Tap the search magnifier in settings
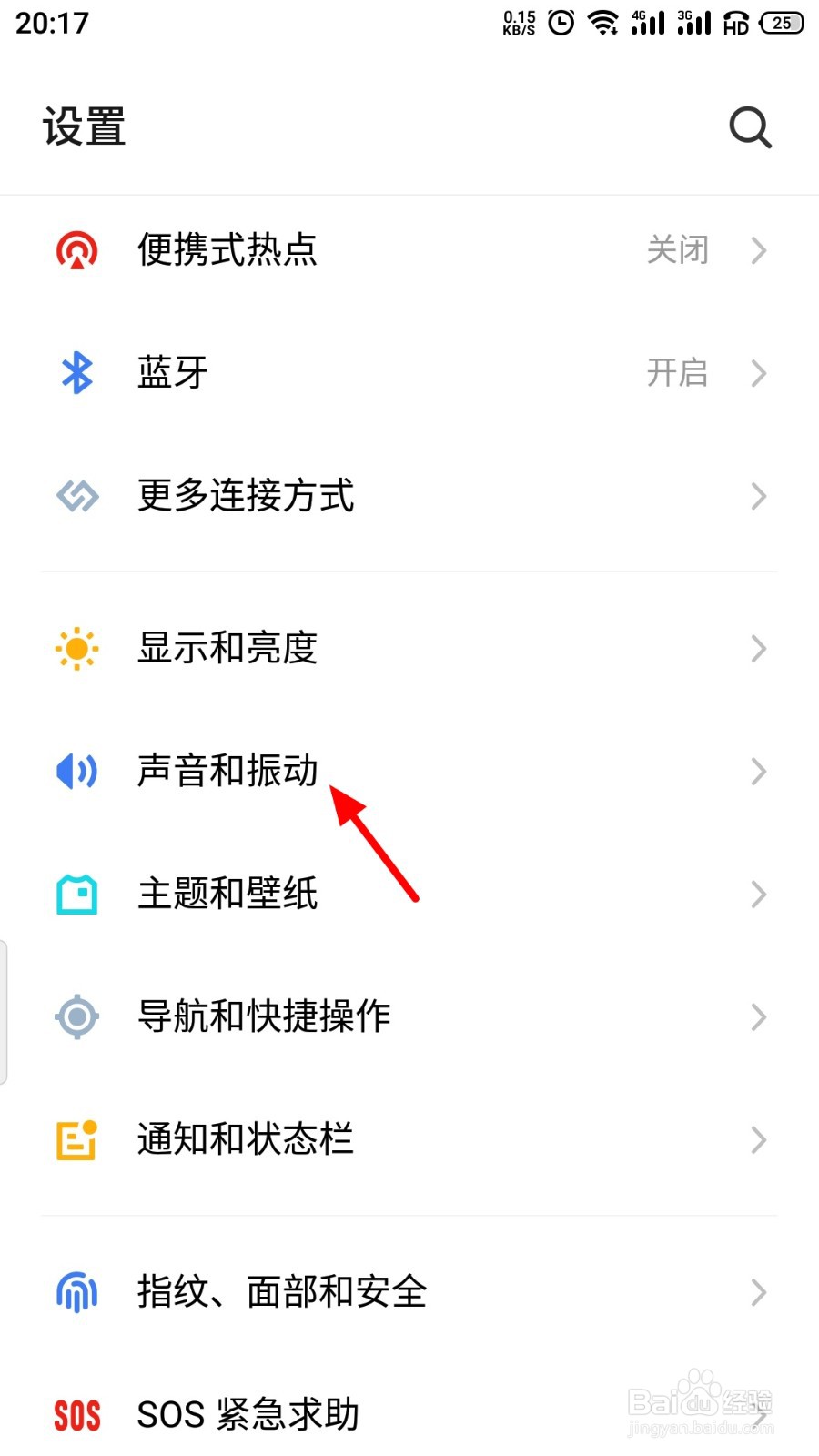819x1456 pixels. [x=750, y=127]
